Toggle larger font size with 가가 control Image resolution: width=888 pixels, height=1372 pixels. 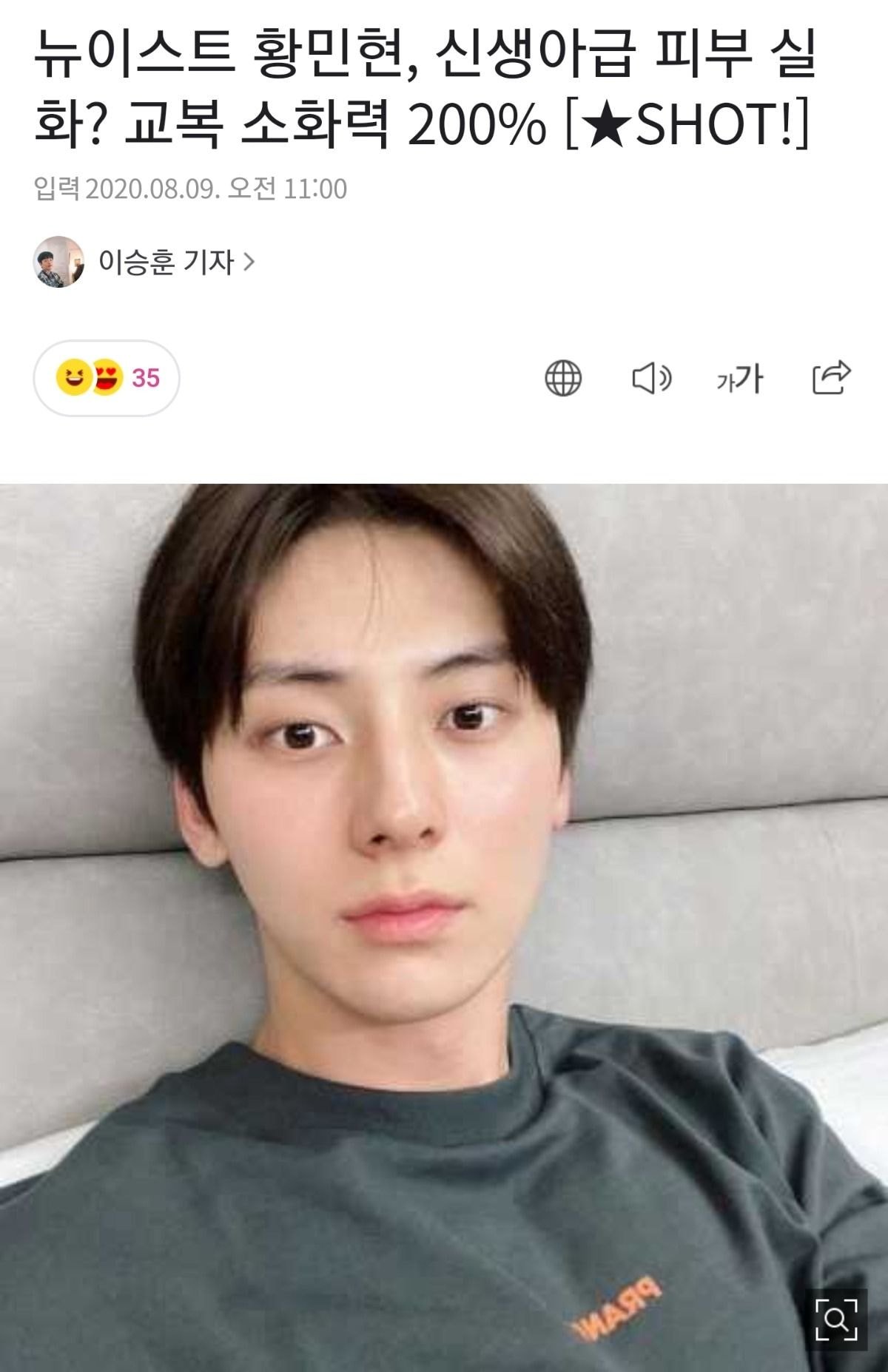(742, 379)
